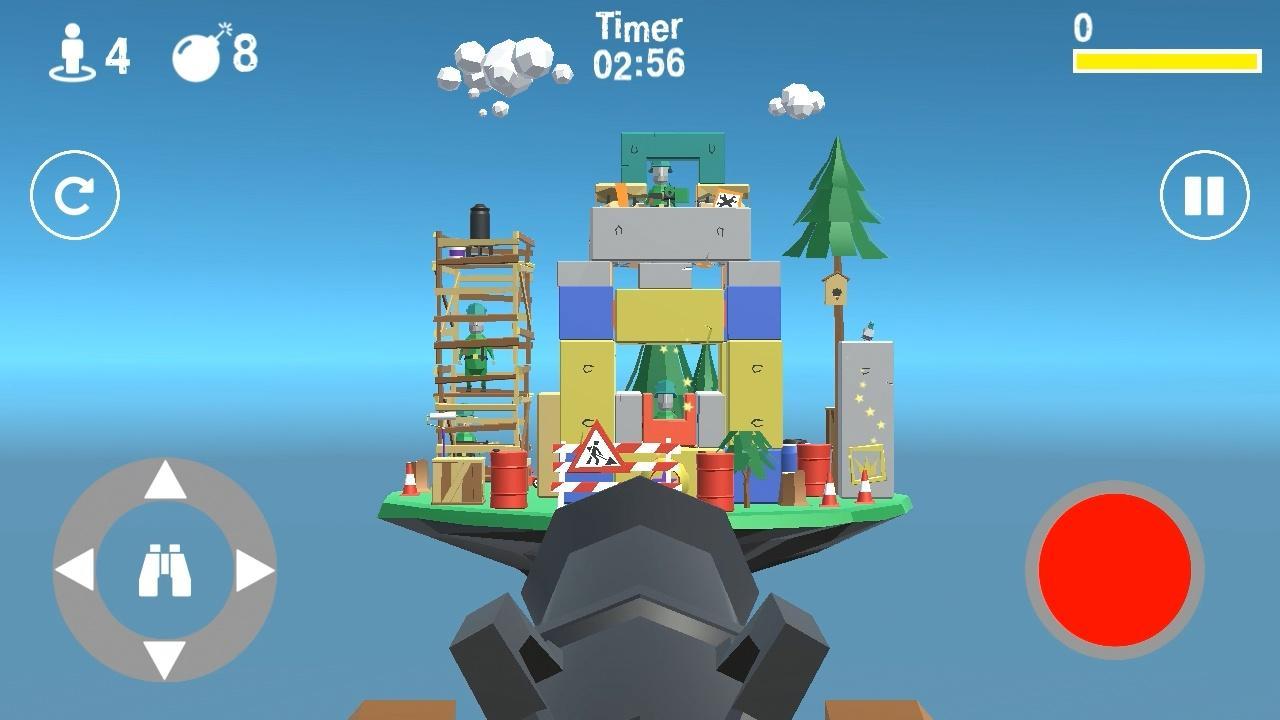
Task: Turn the cannon right with the right arrow
Action: click(x=254, y=571)
